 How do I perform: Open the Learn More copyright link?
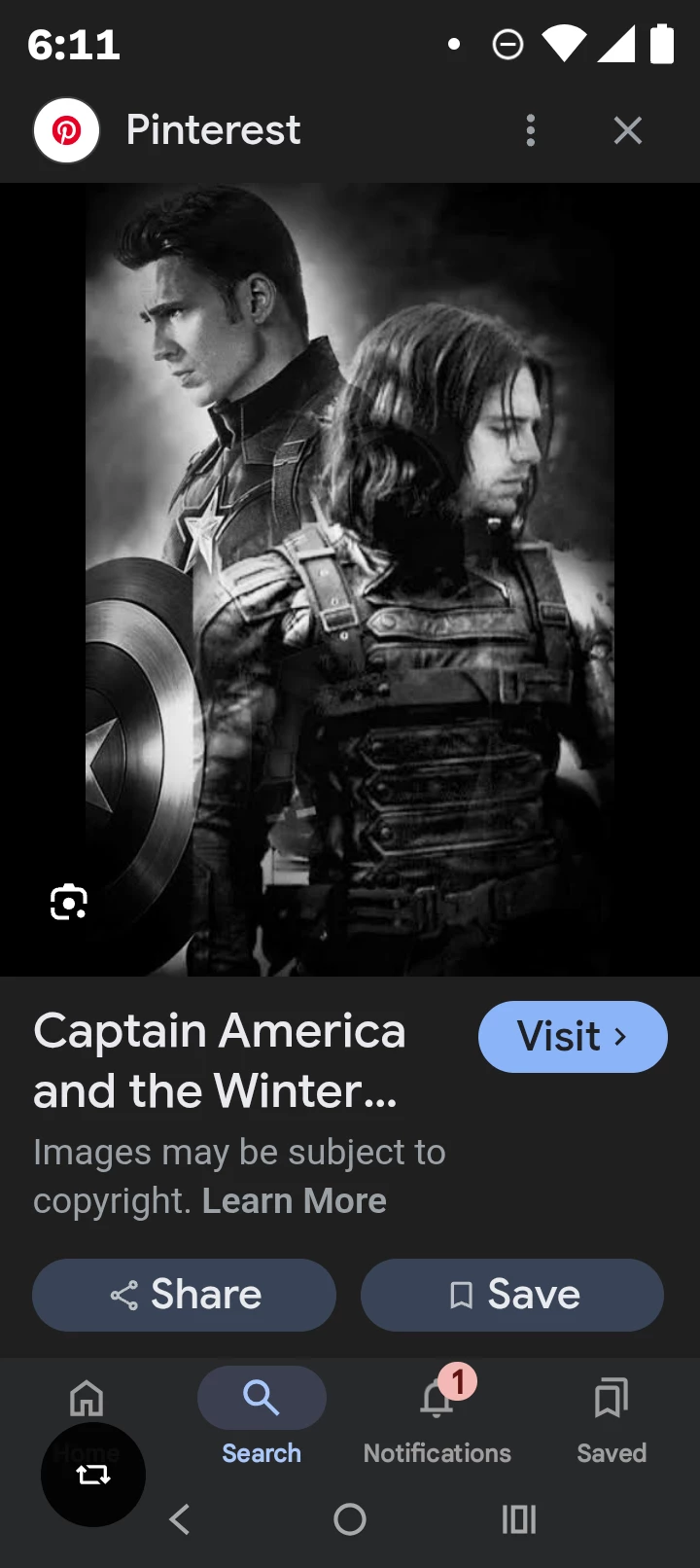[x=294, y=1201]
